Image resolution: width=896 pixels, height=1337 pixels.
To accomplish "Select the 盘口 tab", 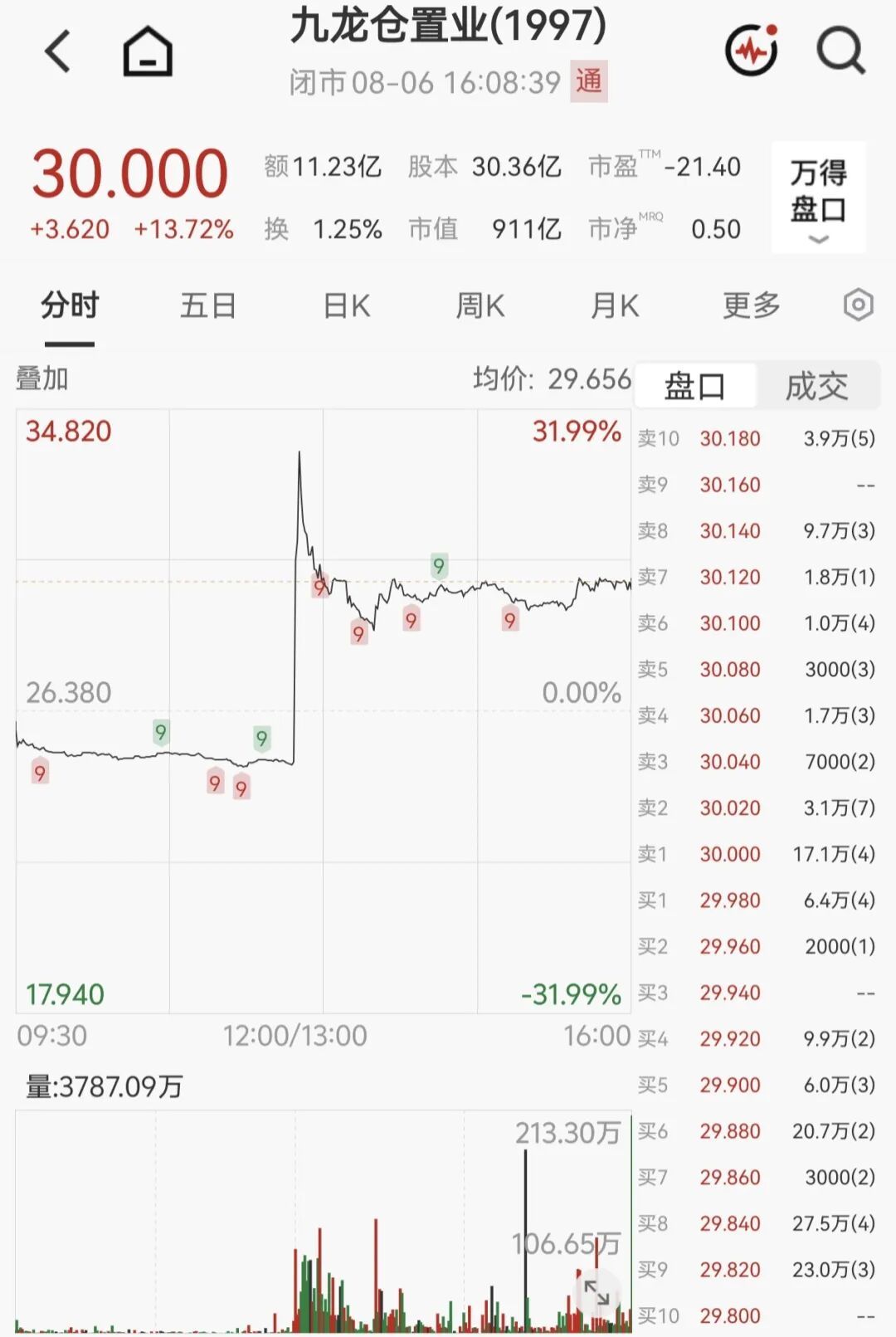I will pyautogui.click(x=695, y=386).
